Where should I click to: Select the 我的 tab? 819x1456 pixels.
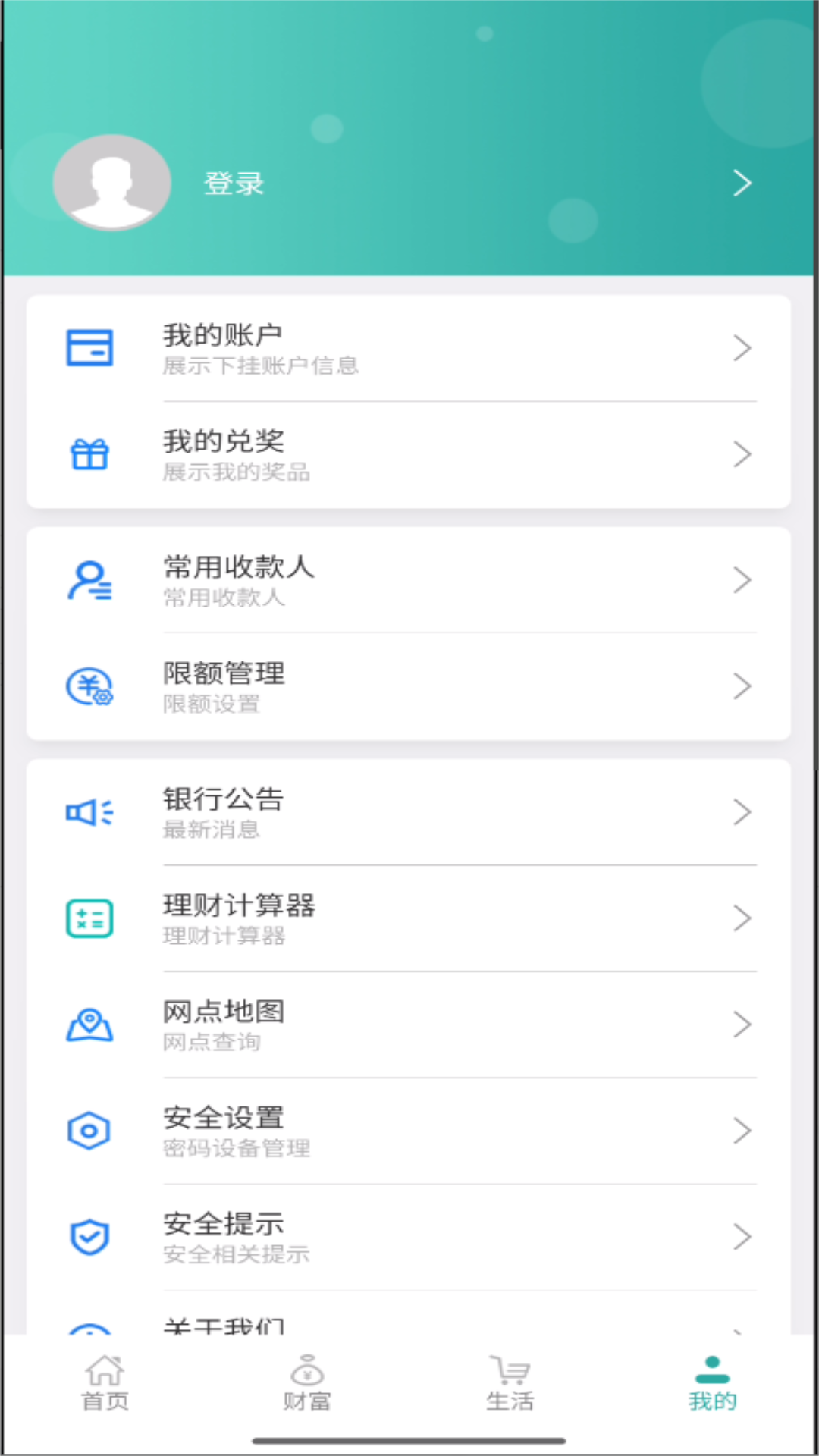(x=712, y=1383)
